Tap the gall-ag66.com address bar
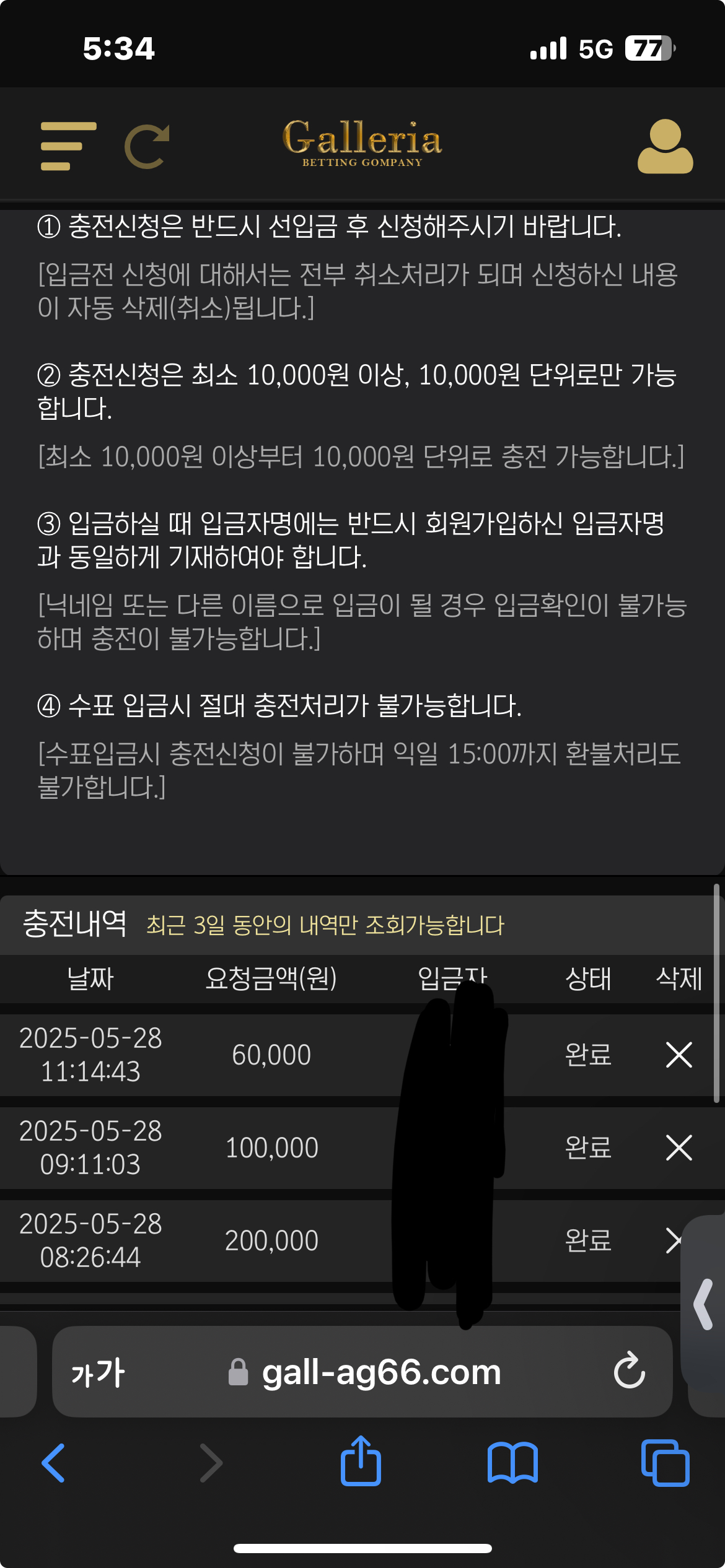Image resolution: width=725 pixels, height=1568 pixels. click(x=380, y=1372)
